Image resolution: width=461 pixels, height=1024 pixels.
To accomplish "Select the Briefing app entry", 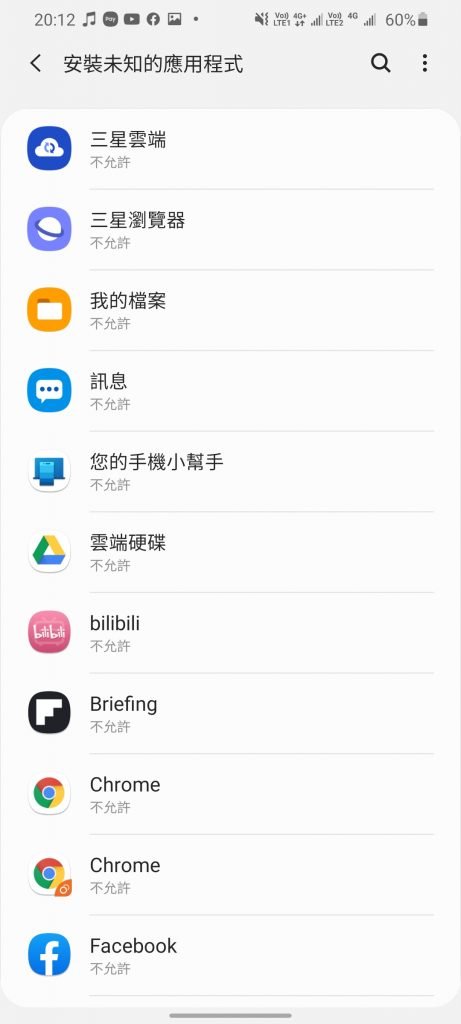I will pyautogui.click(x=230, y=713).
